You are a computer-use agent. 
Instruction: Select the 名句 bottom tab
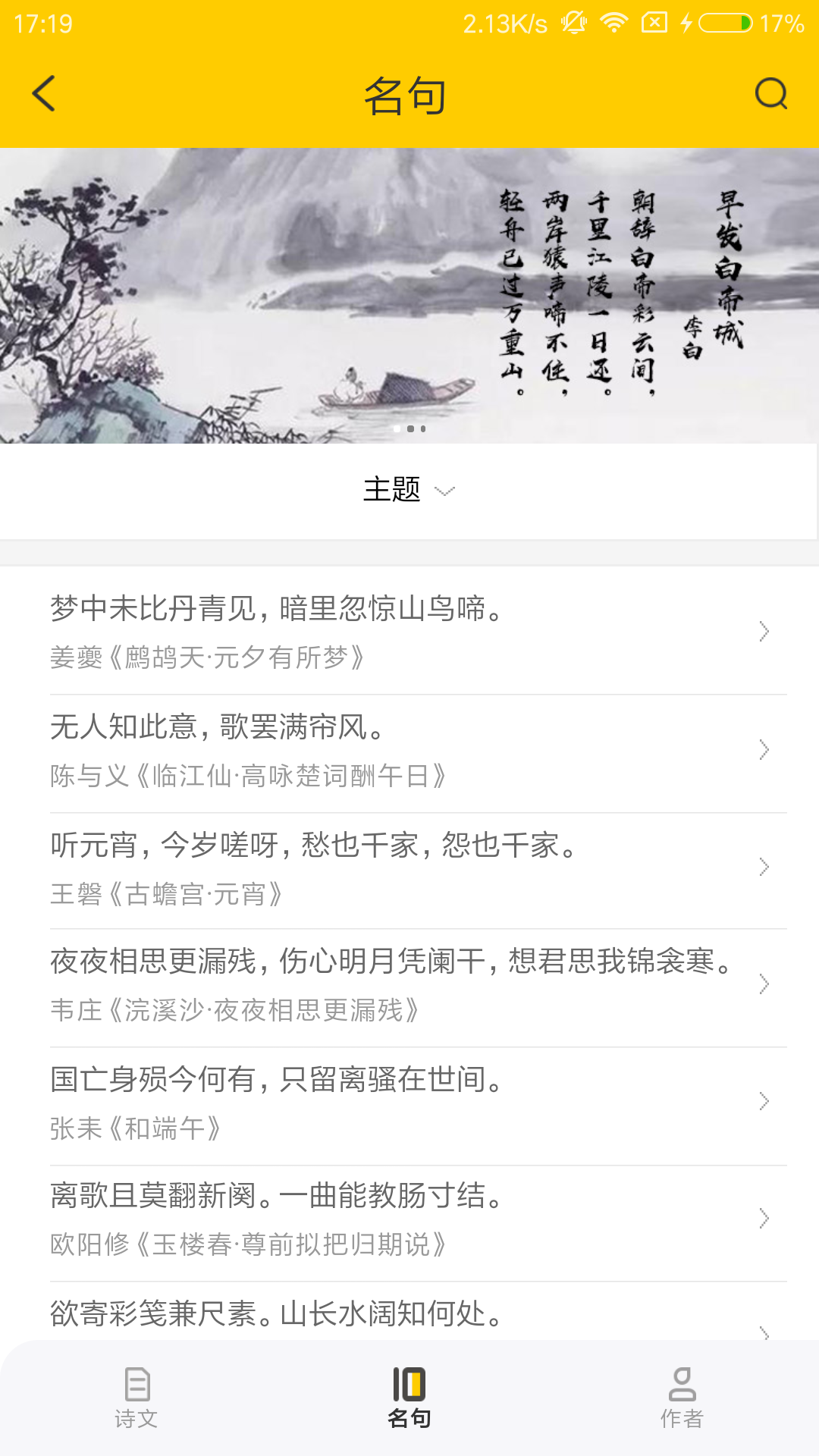coord(409,1398)
